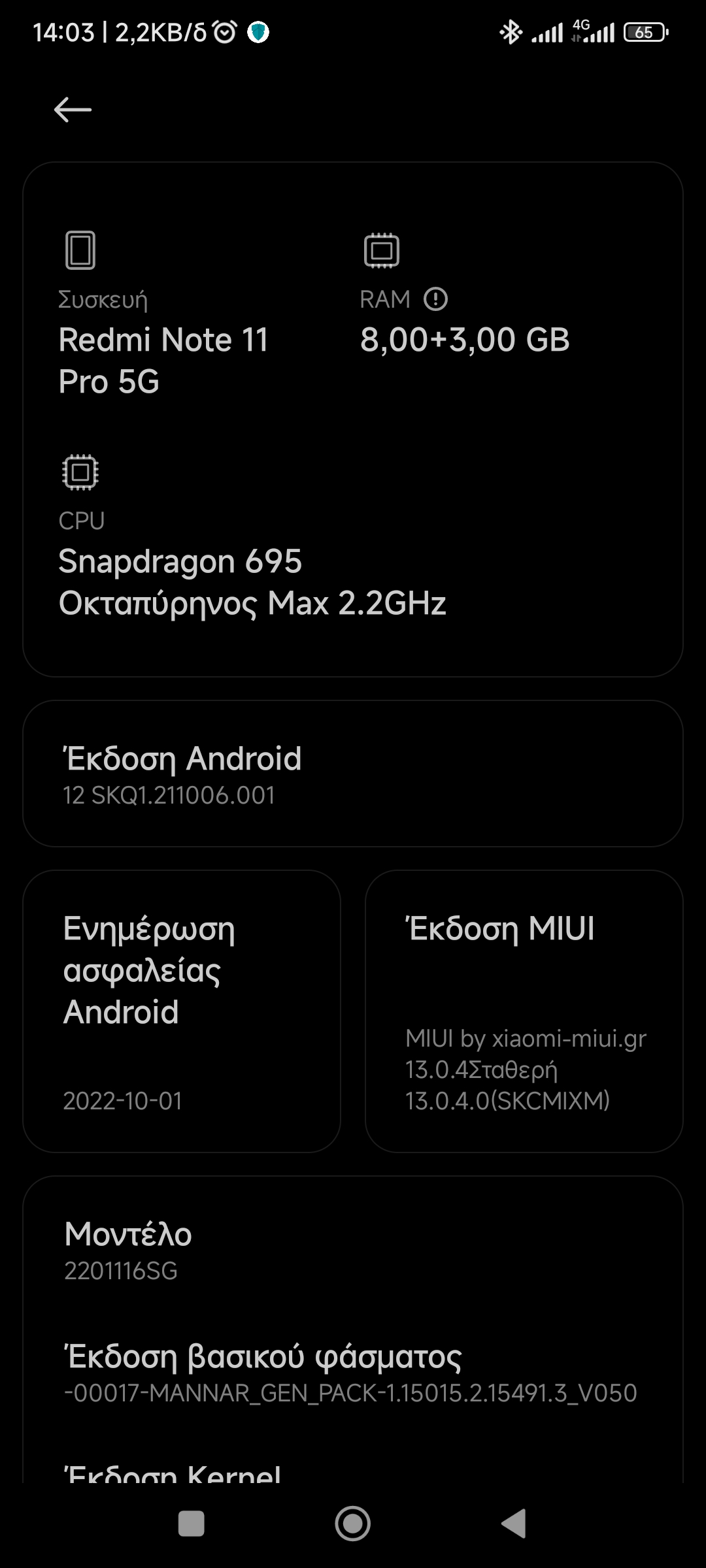706x1568 pixels.
Task: Tap the Έκδοση Android card
Action: coord(353,774)
